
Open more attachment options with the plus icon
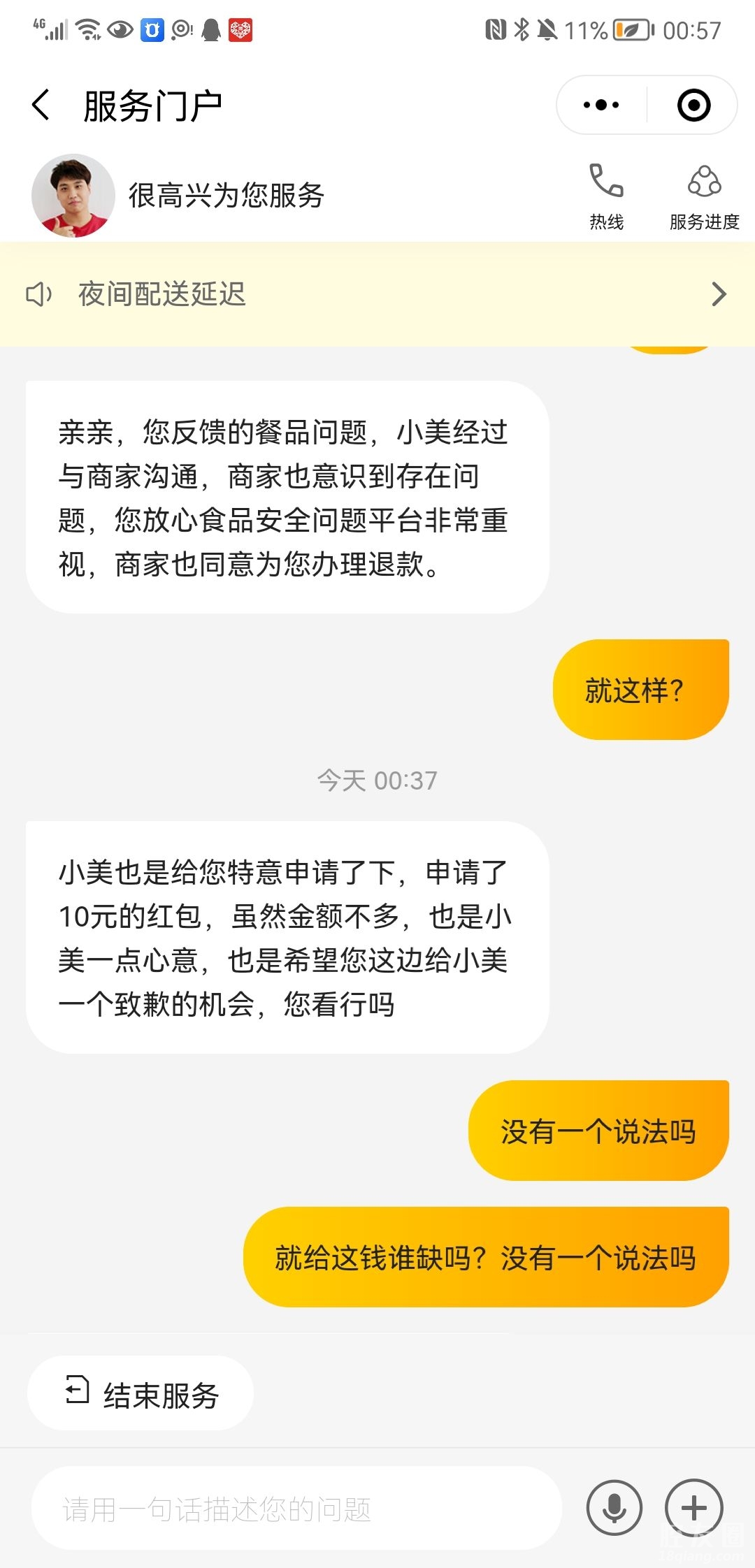694,1508
